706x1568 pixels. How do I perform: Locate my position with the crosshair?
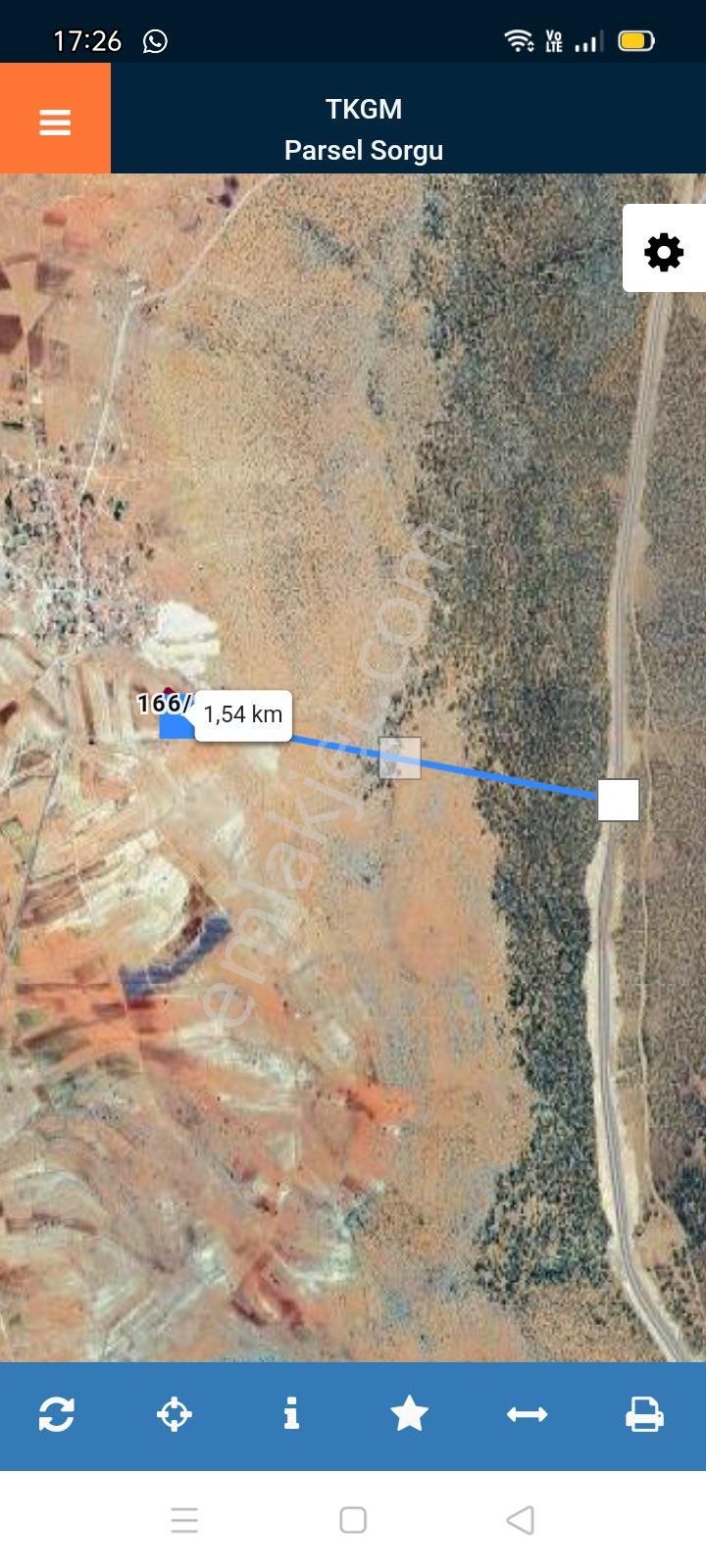coord(175,1414)
